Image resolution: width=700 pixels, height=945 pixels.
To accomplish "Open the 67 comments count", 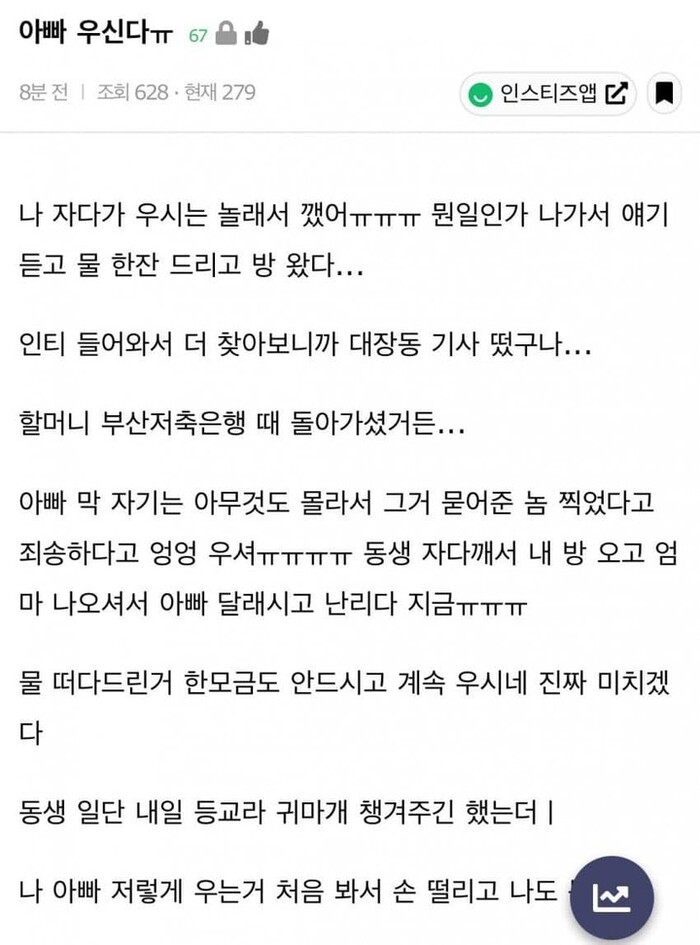I will point(197,35).
